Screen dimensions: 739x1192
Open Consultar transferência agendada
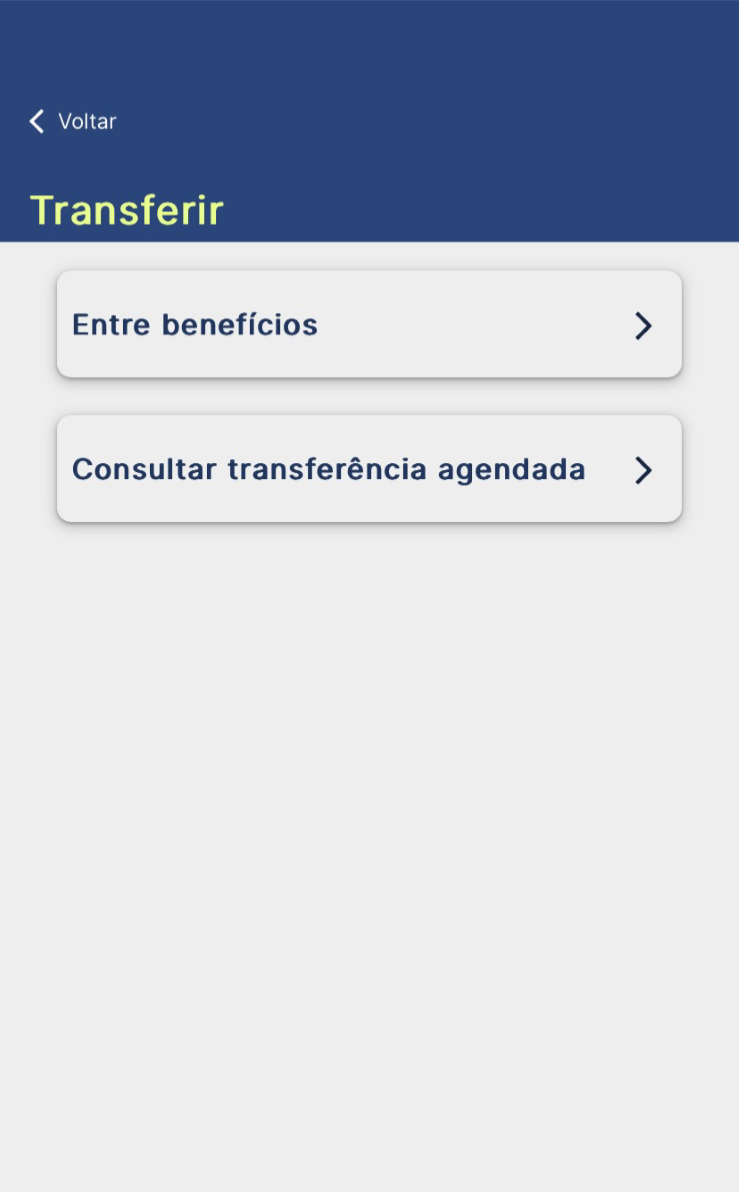[369, 469]
